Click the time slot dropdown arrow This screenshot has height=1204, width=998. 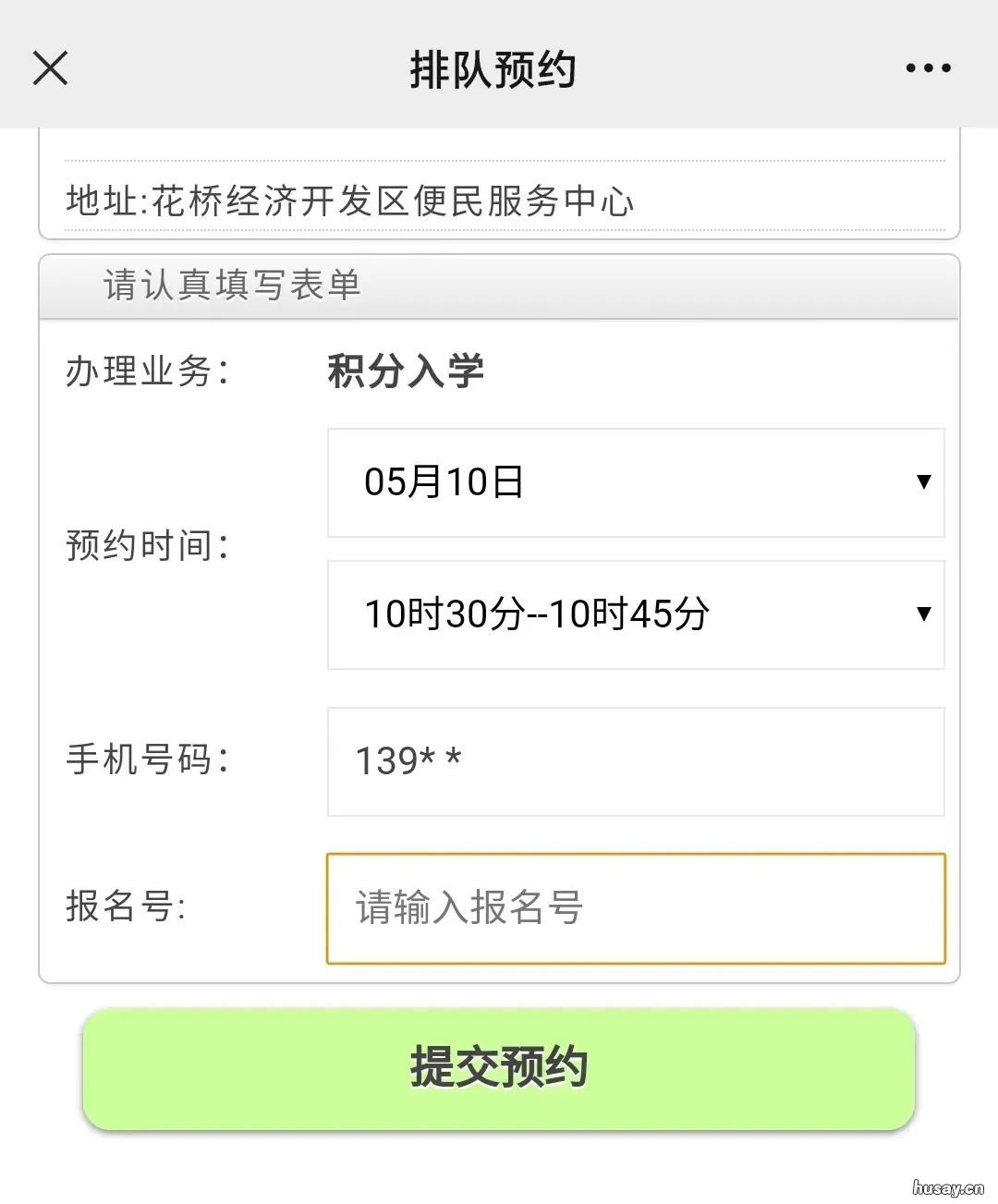(921, 612)
